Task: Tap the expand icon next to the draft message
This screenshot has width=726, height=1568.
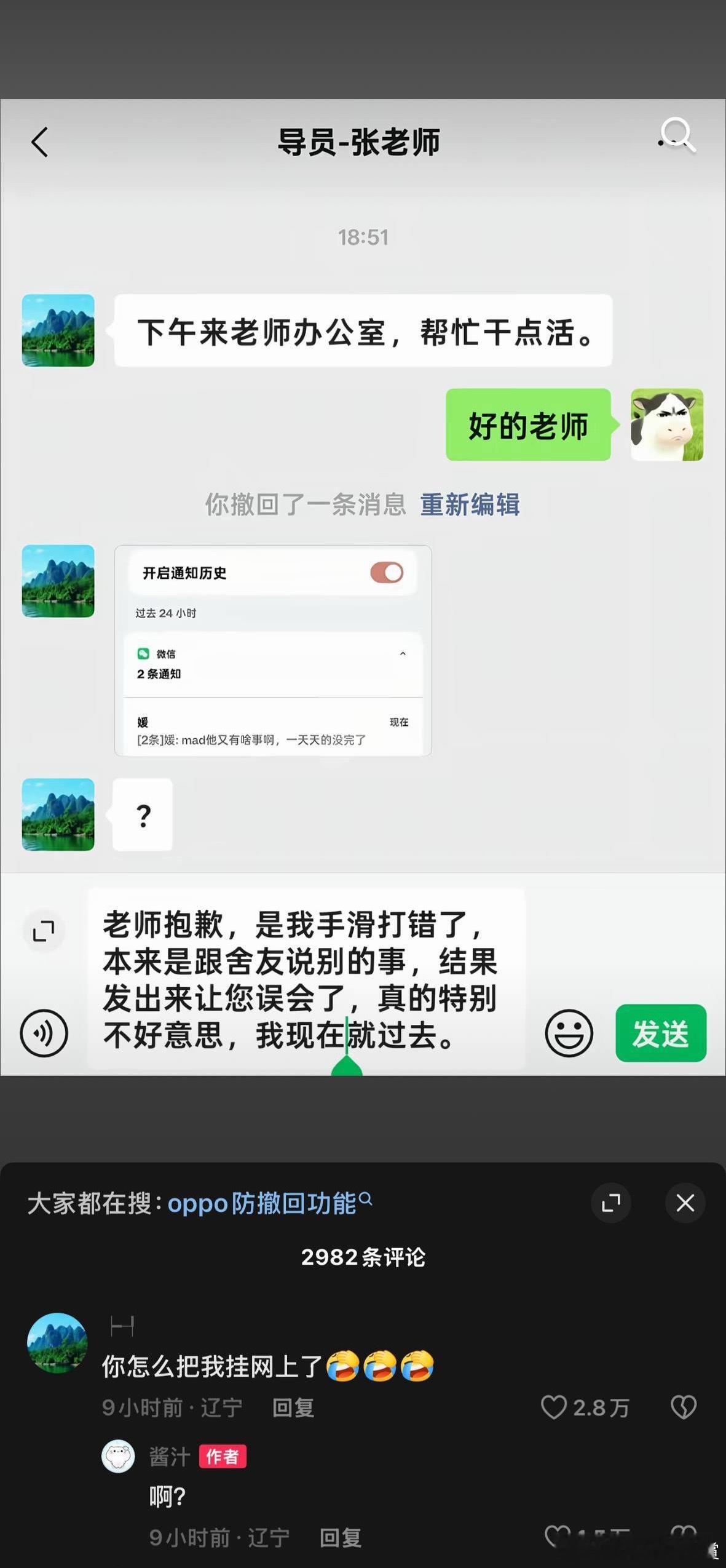Action: tap(44, 931)
